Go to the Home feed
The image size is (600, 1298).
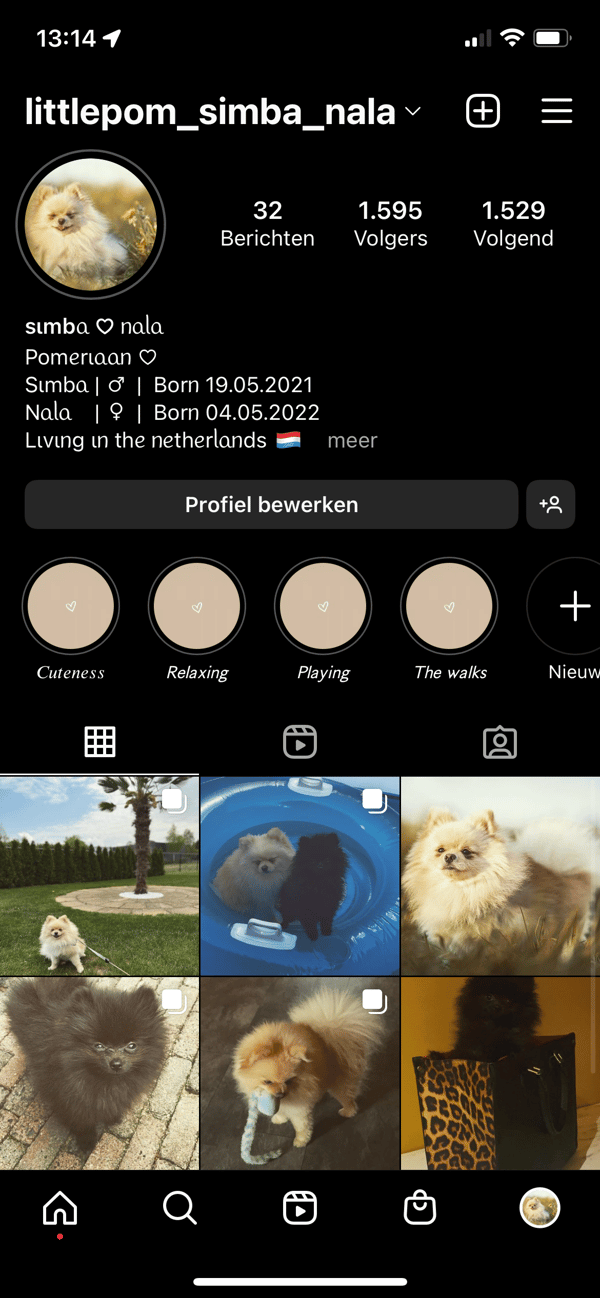(60, 1209)
